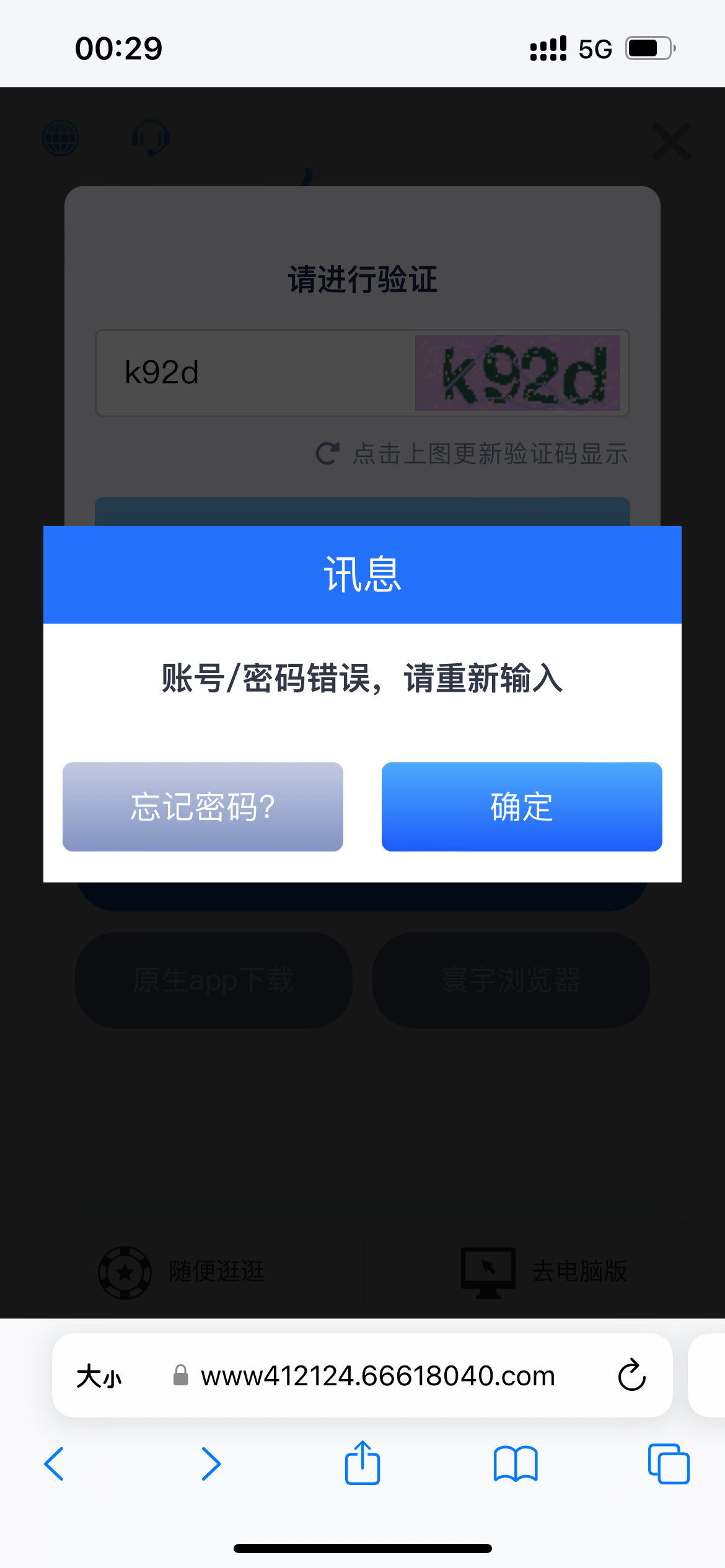The width and height of the screenshot is (725, 1568).
Task: Reload the page with the refresh icon
Action: 630,1375
